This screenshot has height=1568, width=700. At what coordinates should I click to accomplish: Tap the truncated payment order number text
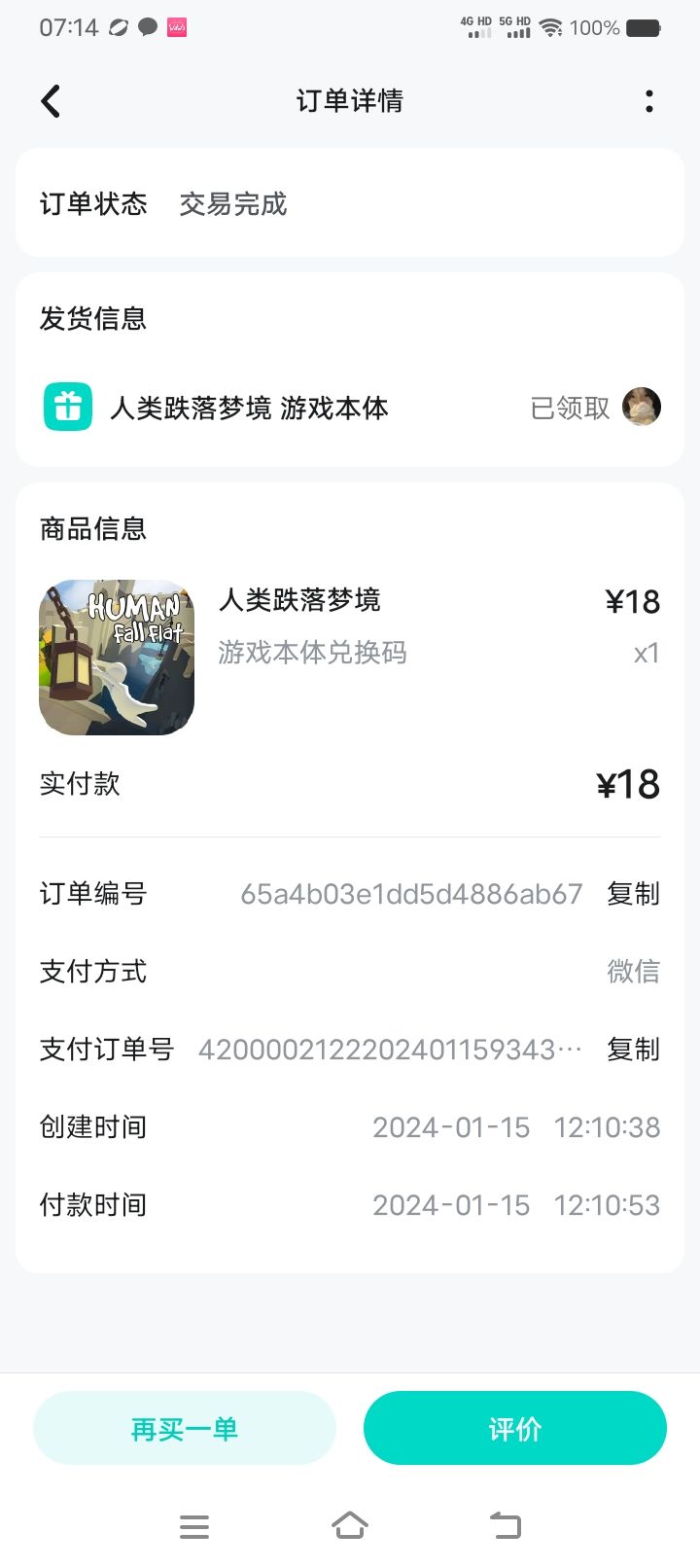[x=389, y=1050]
